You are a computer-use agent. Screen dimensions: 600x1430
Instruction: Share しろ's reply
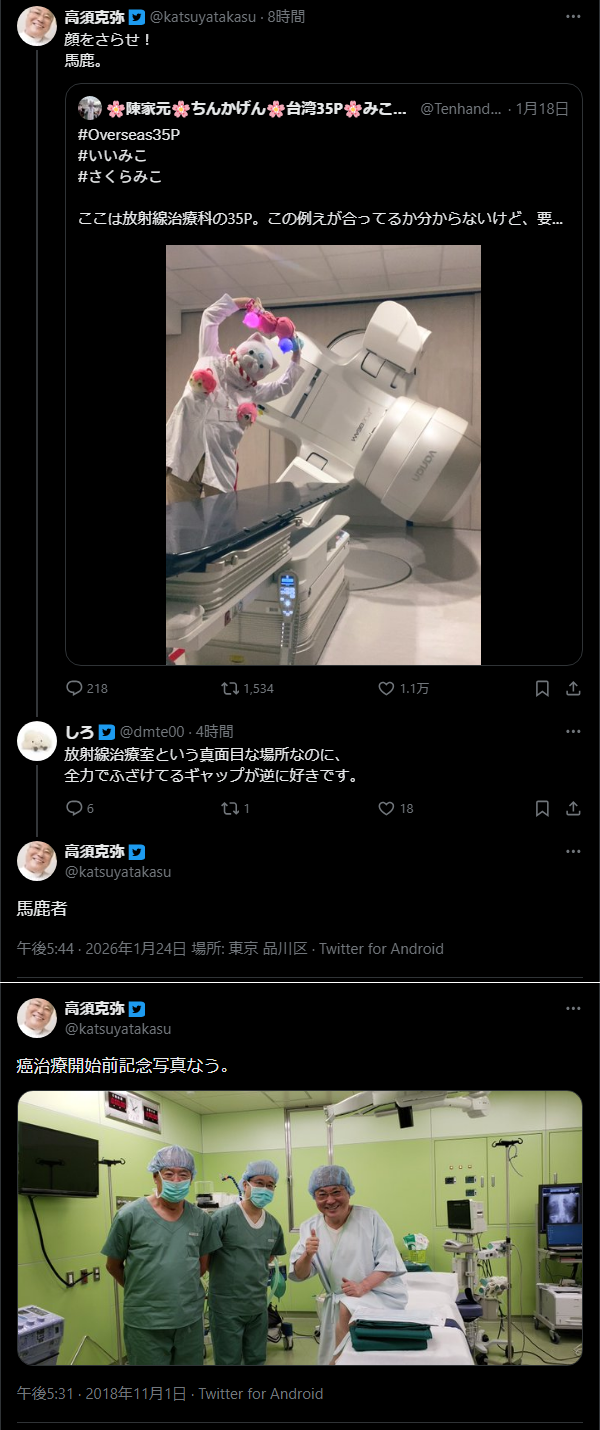click(573, 808)
